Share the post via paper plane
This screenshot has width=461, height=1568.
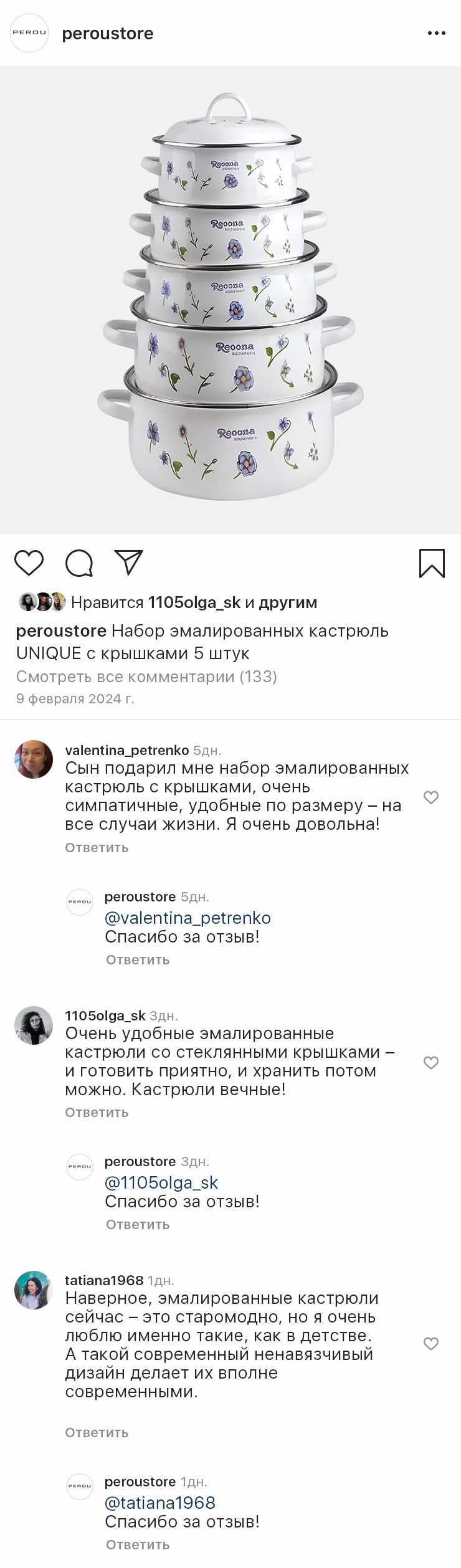pyautogui.click(x=129, y=563)
